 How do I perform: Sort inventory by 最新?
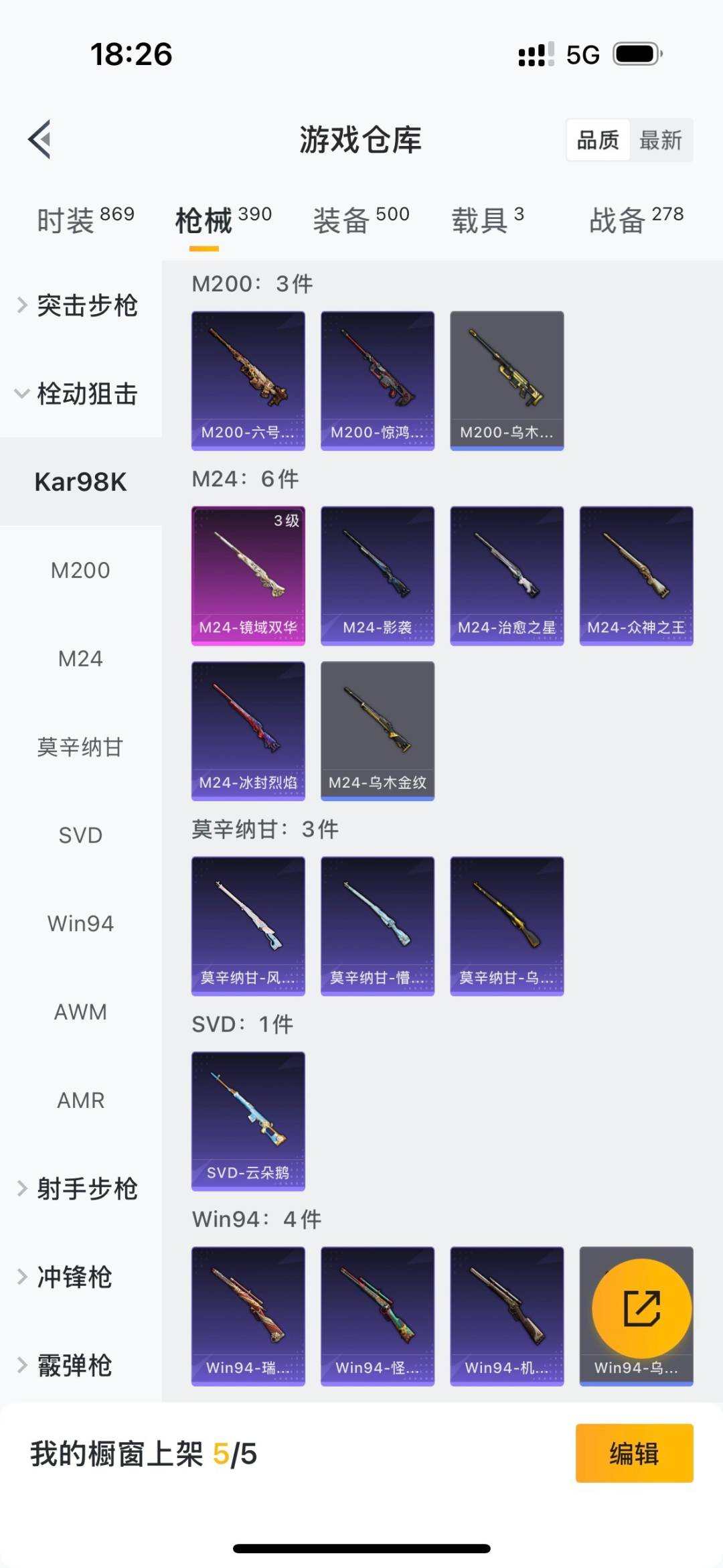point(660,140)
